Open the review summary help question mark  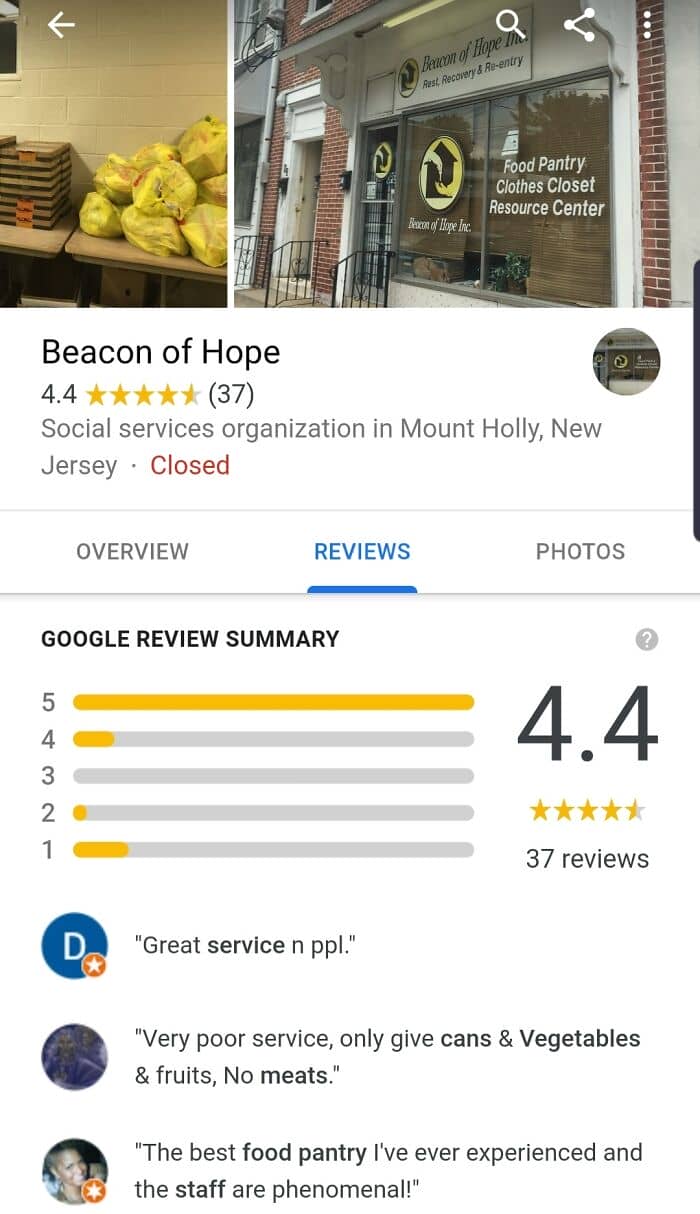(647, 639)
